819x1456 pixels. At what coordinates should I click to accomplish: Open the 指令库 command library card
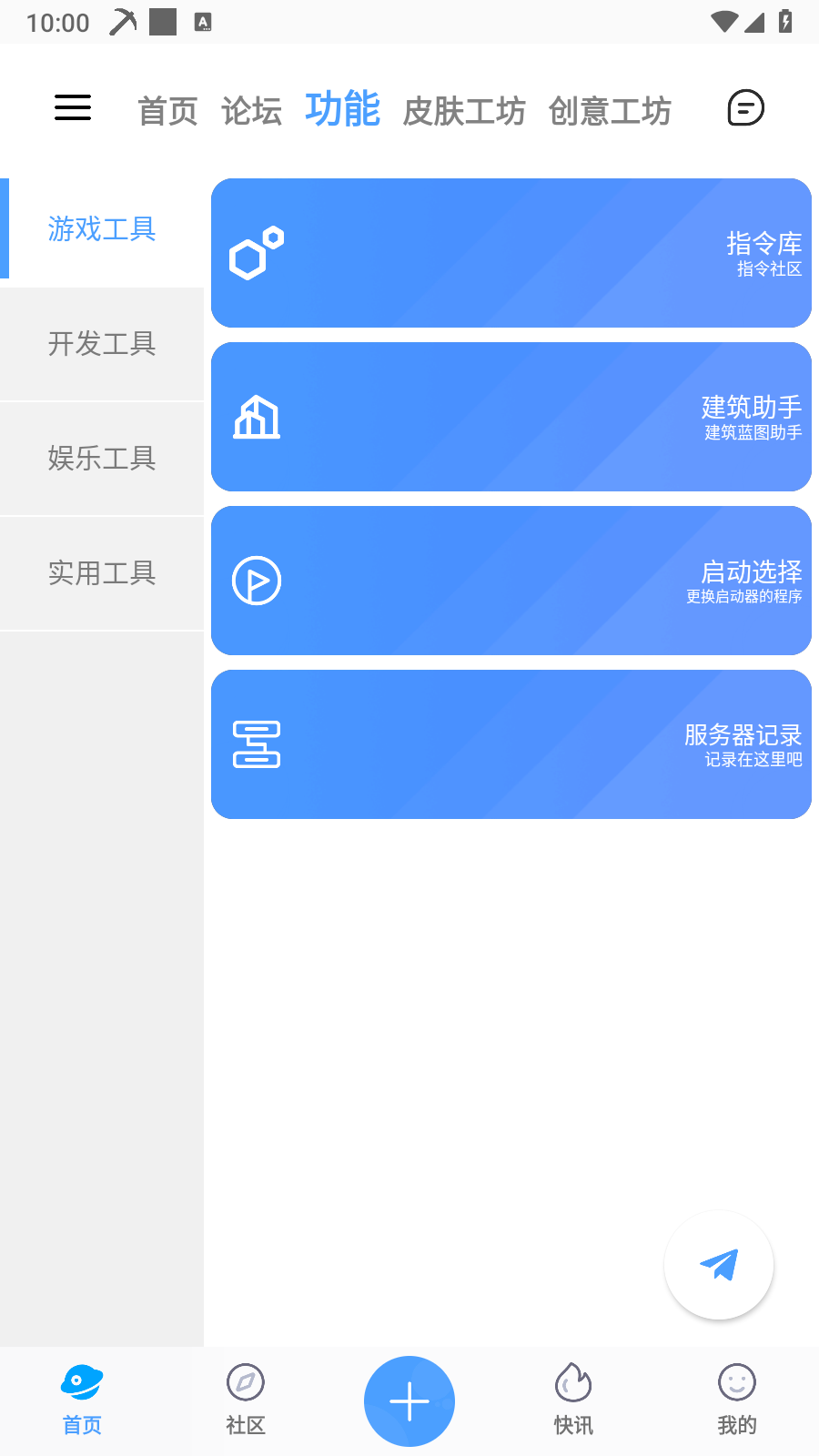pyautogui.click(x=511, y=252)
